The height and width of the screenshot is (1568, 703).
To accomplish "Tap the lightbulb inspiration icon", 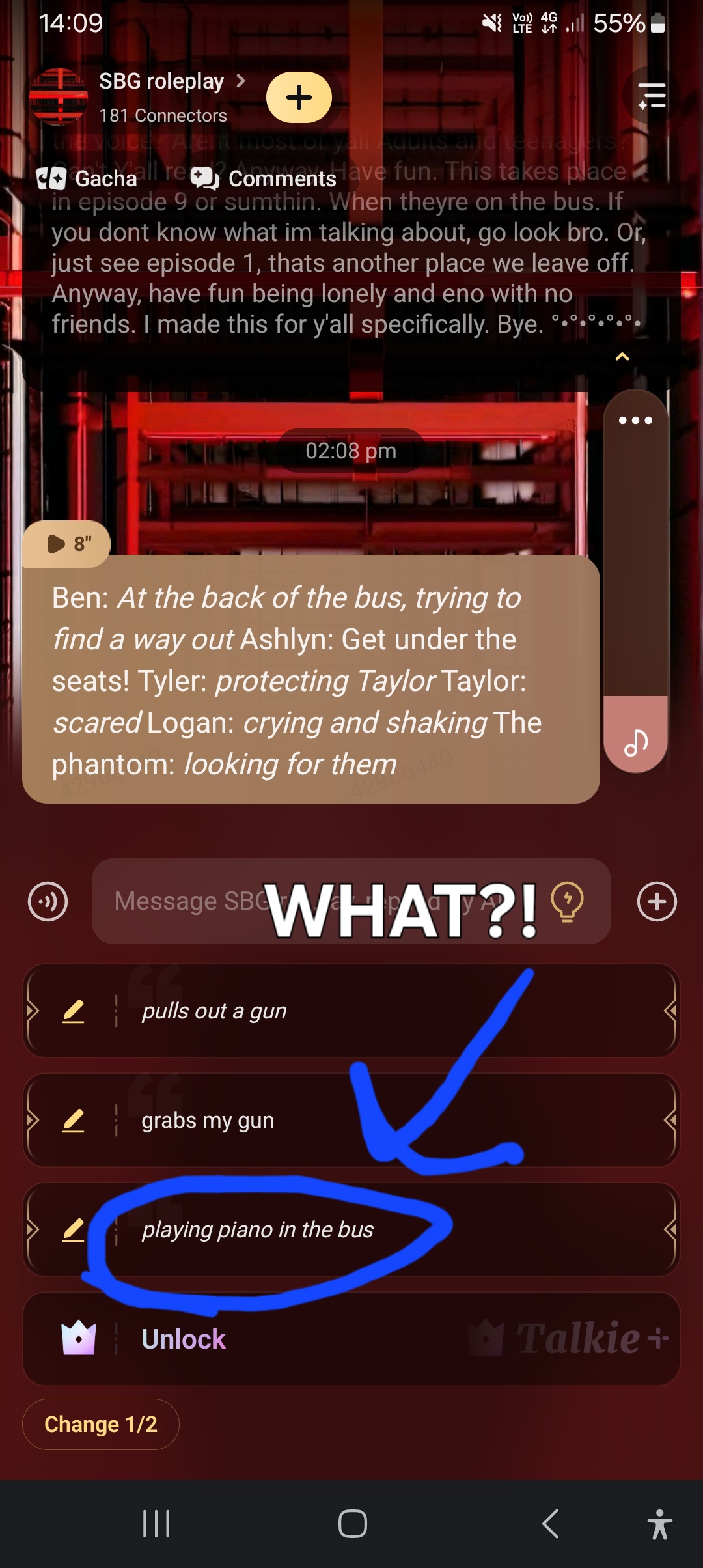I will coord(567,902).
